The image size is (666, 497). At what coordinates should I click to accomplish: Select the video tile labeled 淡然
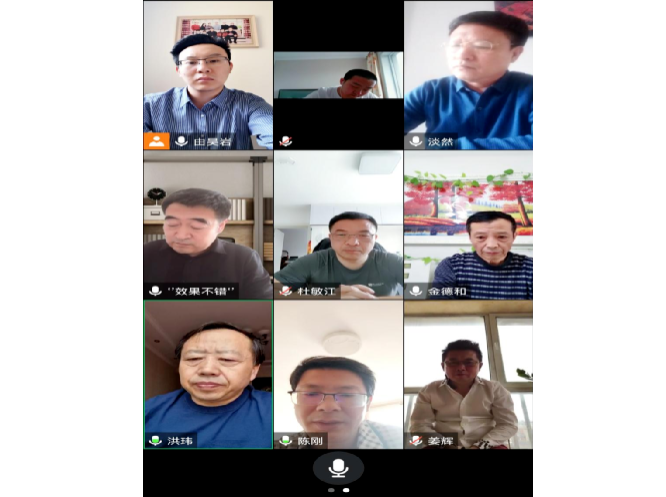click(468, 75)
